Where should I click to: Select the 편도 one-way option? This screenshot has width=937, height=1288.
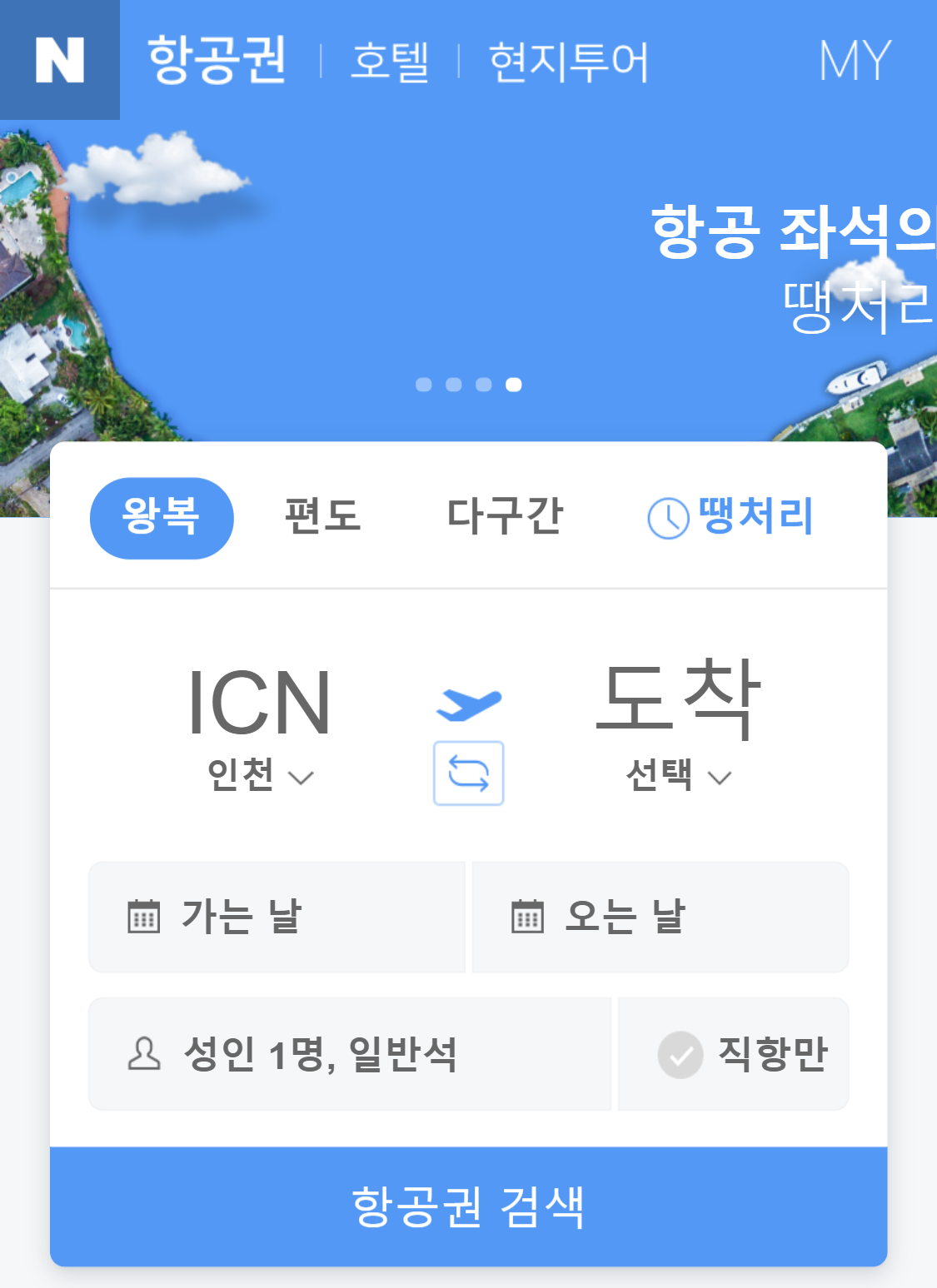(323, 516)
